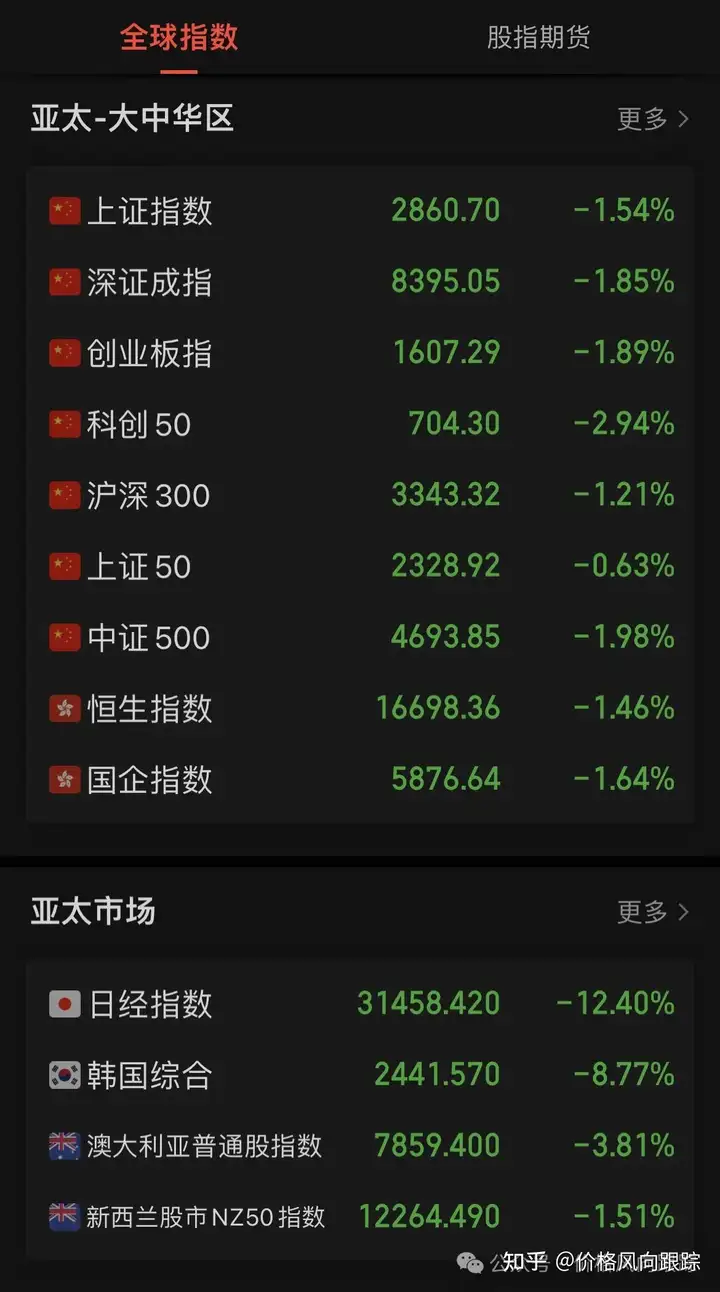Open 科创50 index details
Viewport: 720px width, 1292px height.
(x=360, y=424)
